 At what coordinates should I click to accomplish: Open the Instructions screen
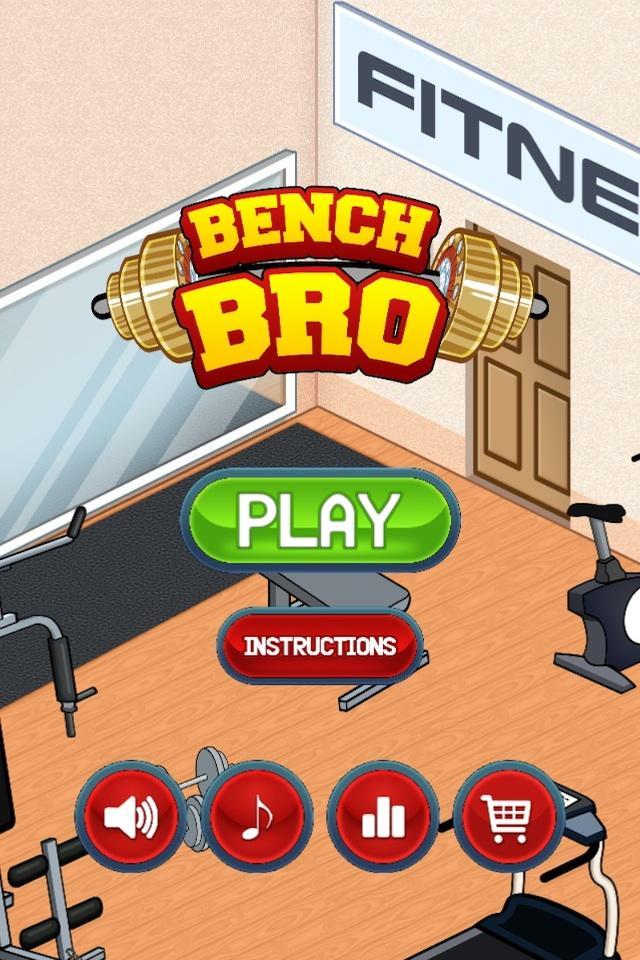coord(320,645)
